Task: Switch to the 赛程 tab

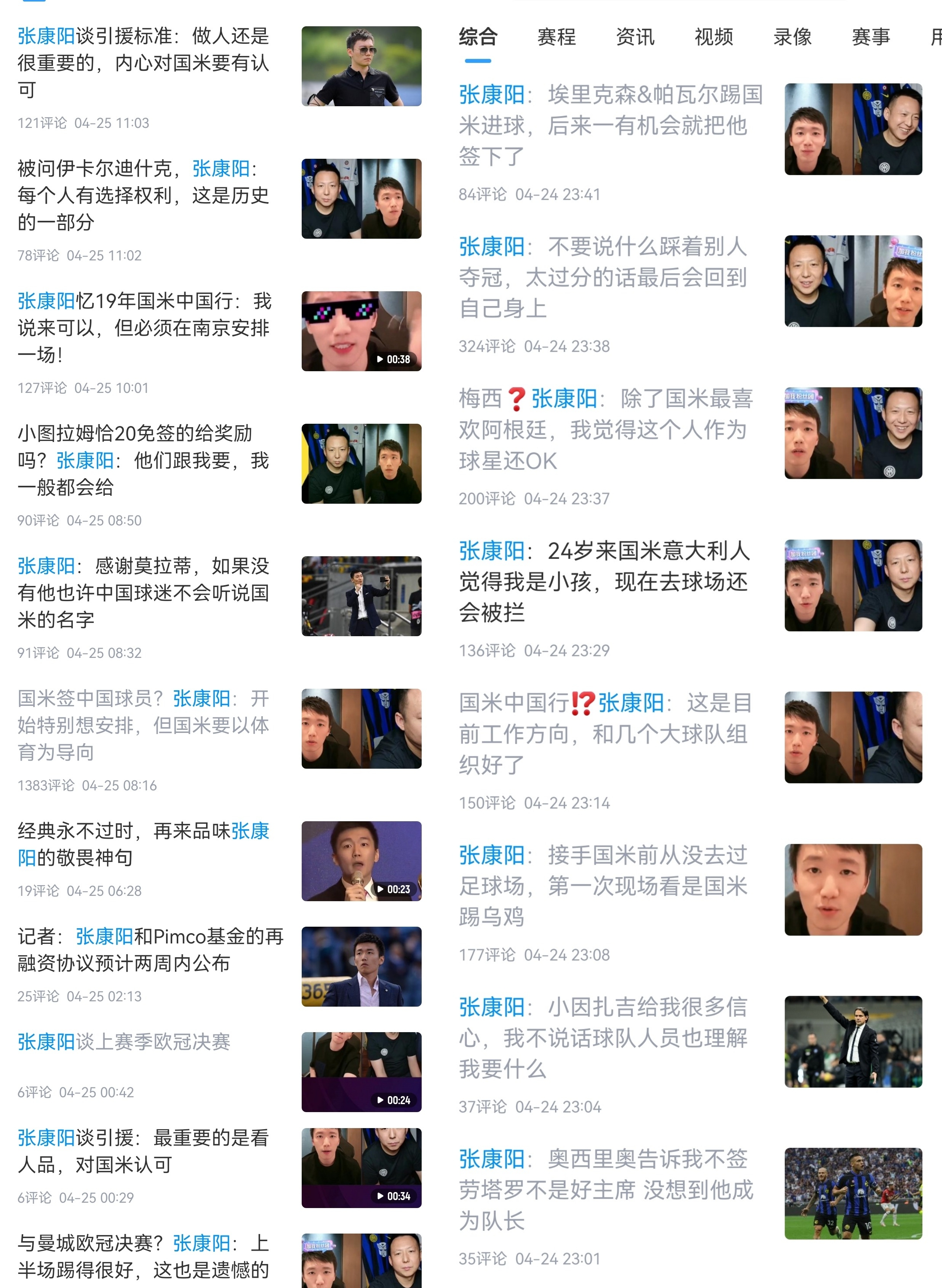Action: [556, 38]
